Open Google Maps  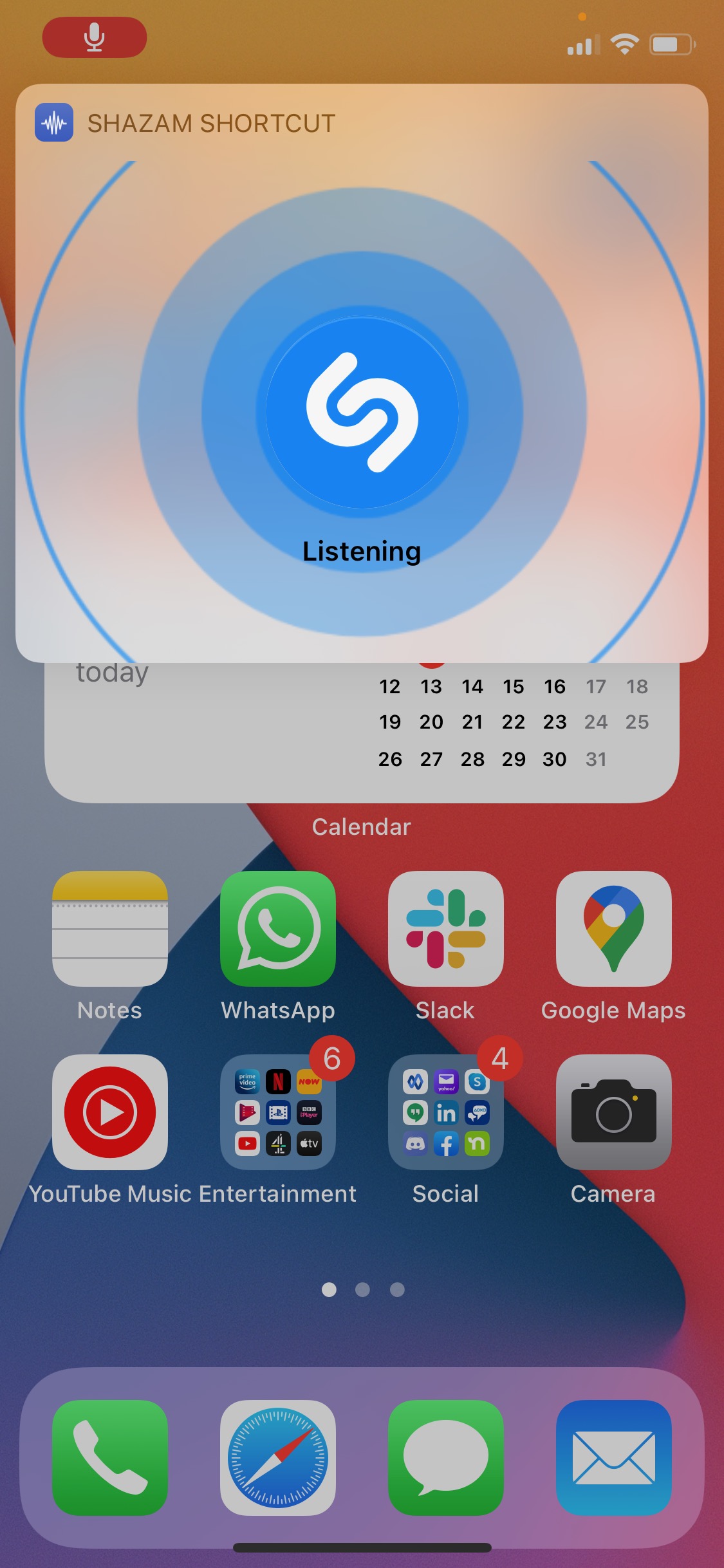614,928
